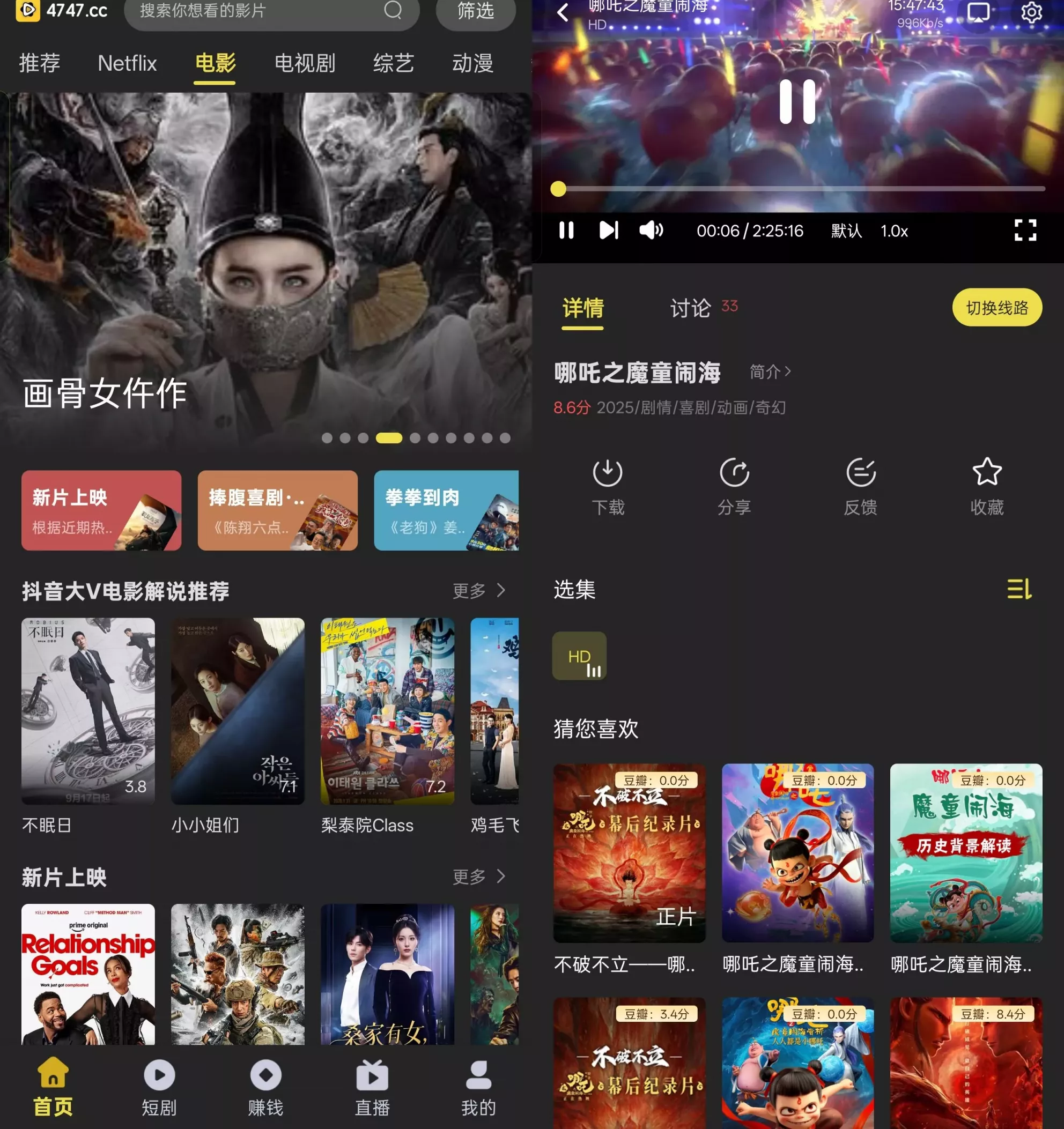Download 哪吒之魔童闹海
The height and width of the screenshot is (1129, 1064).
tap(607, 487)
